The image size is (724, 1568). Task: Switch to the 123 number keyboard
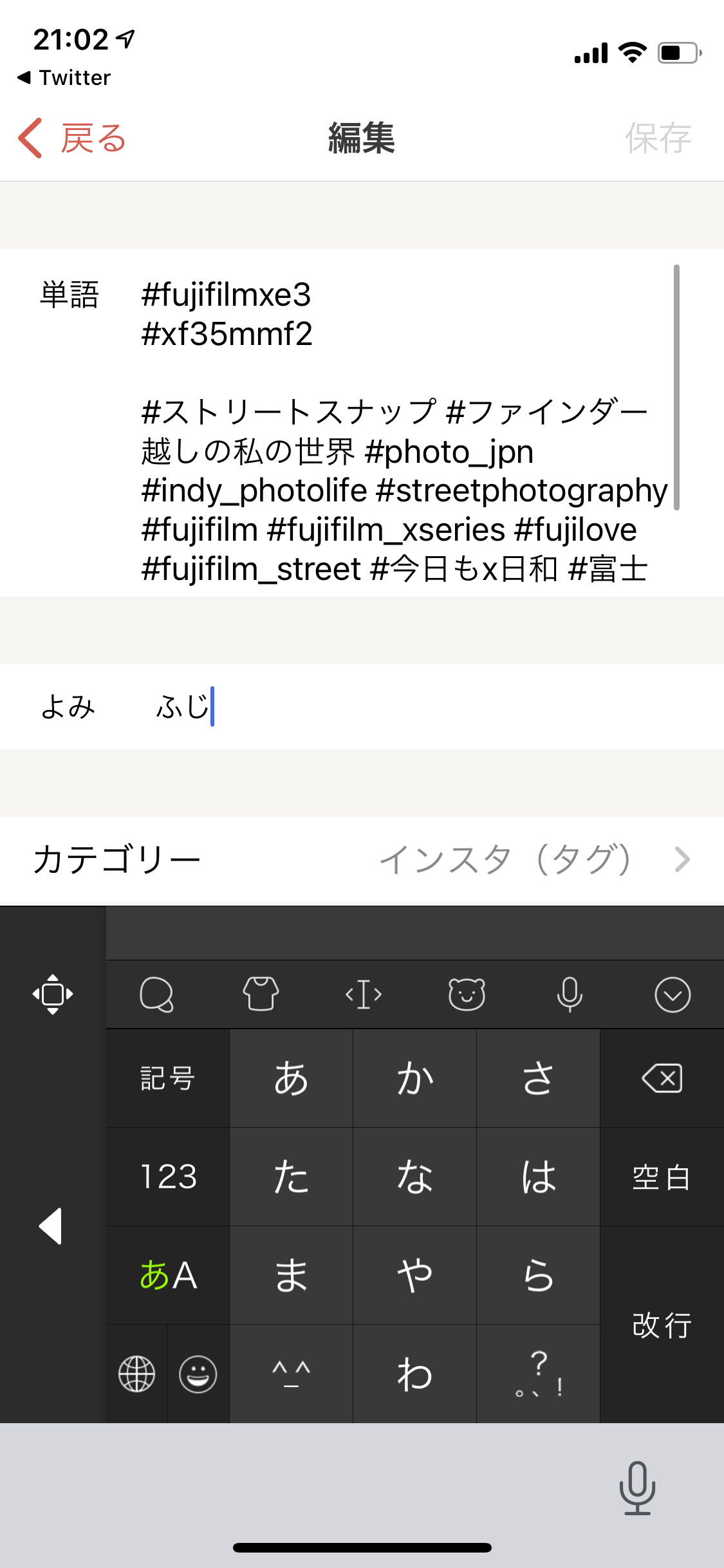[x=168, y=1177]
